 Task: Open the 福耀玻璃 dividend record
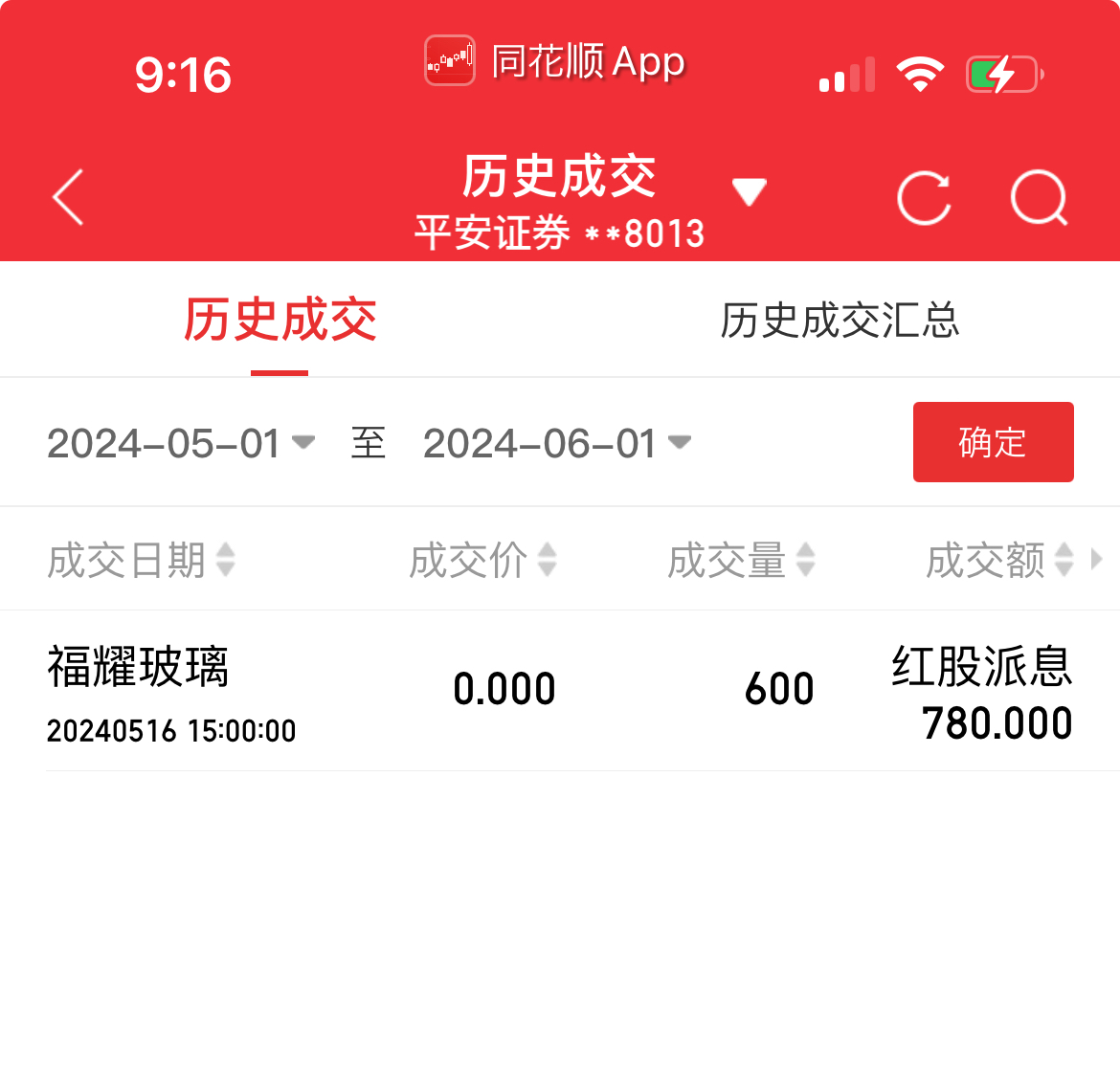[x=559, y=691]
